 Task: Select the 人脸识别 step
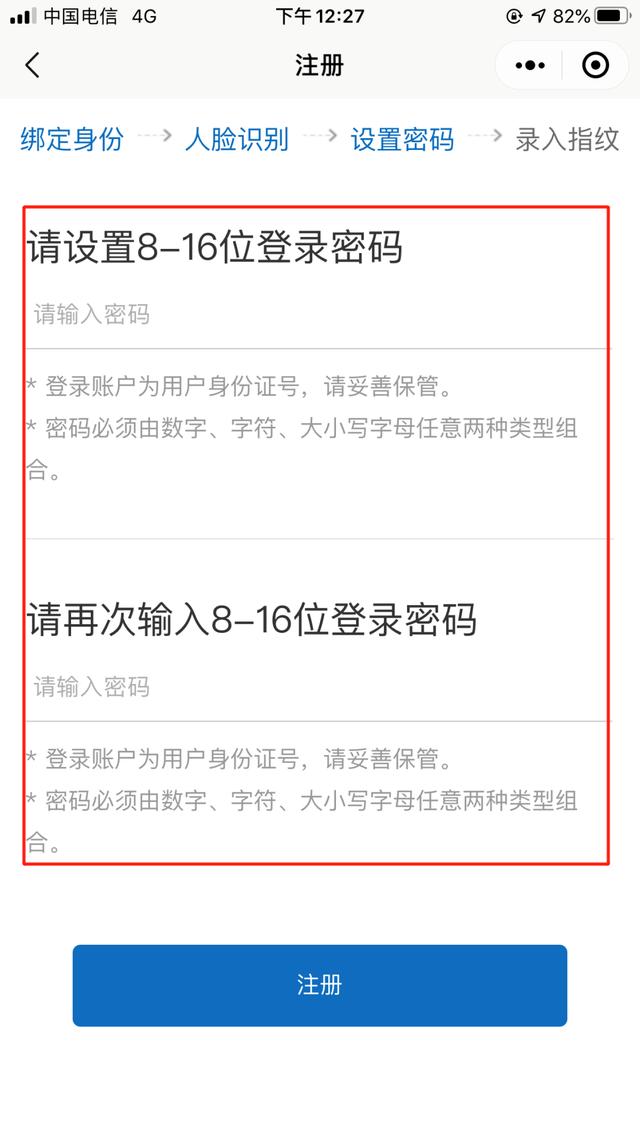(x=237, y=139)
